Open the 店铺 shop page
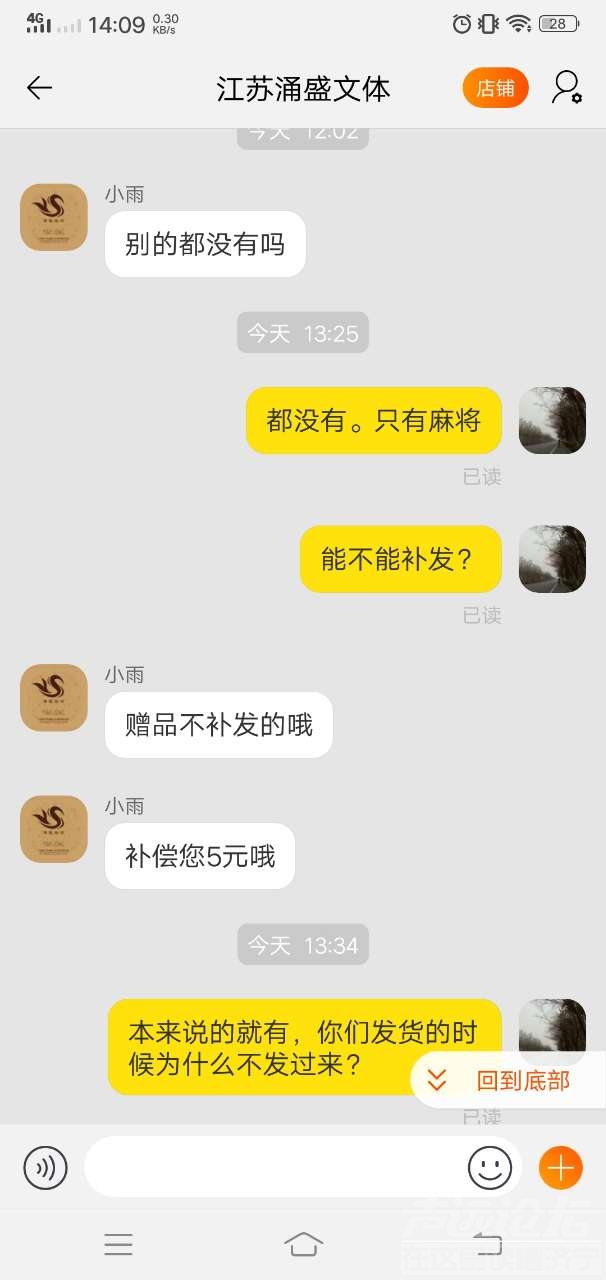 coord(495,88)
